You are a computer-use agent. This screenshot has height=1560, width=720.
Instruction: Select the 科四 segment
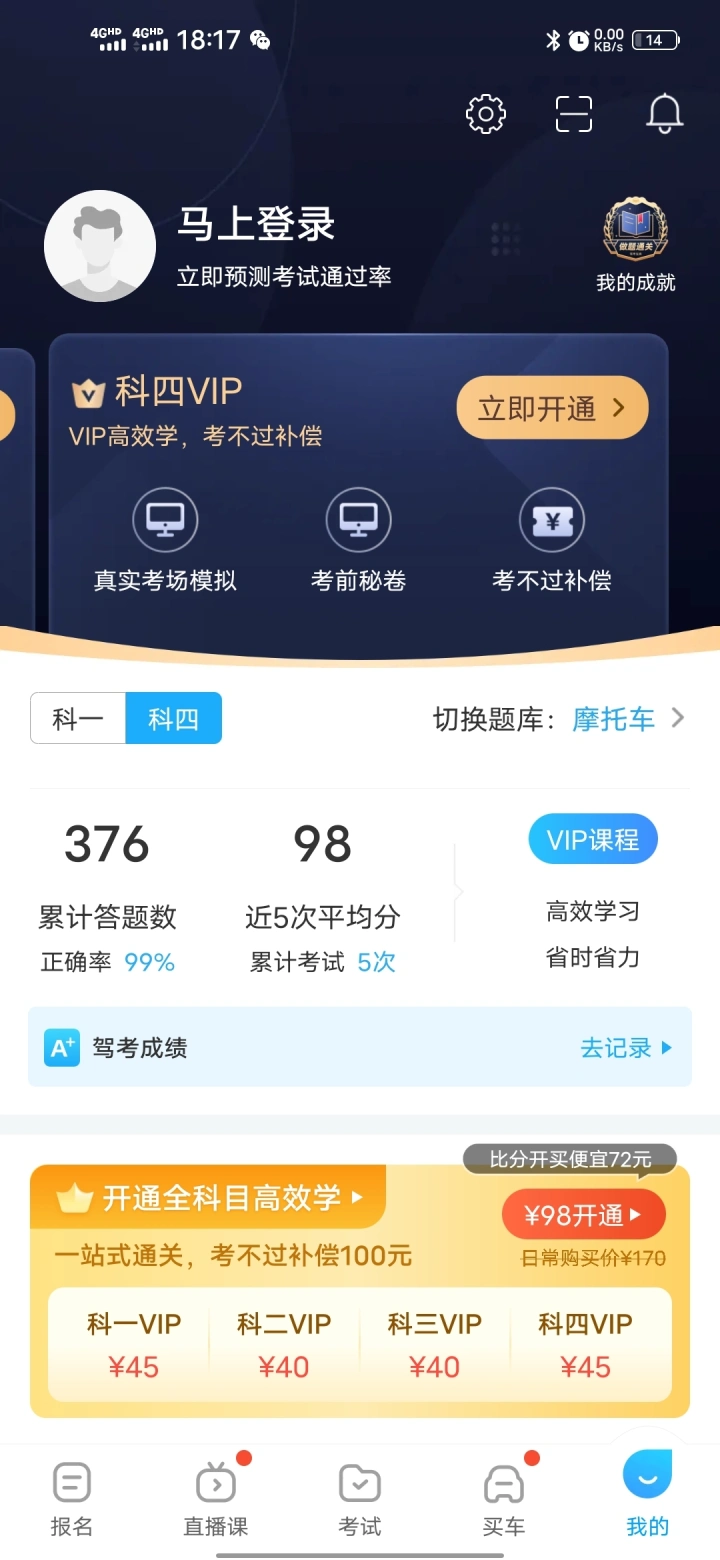pyautogui.click(x=174, y=718)
